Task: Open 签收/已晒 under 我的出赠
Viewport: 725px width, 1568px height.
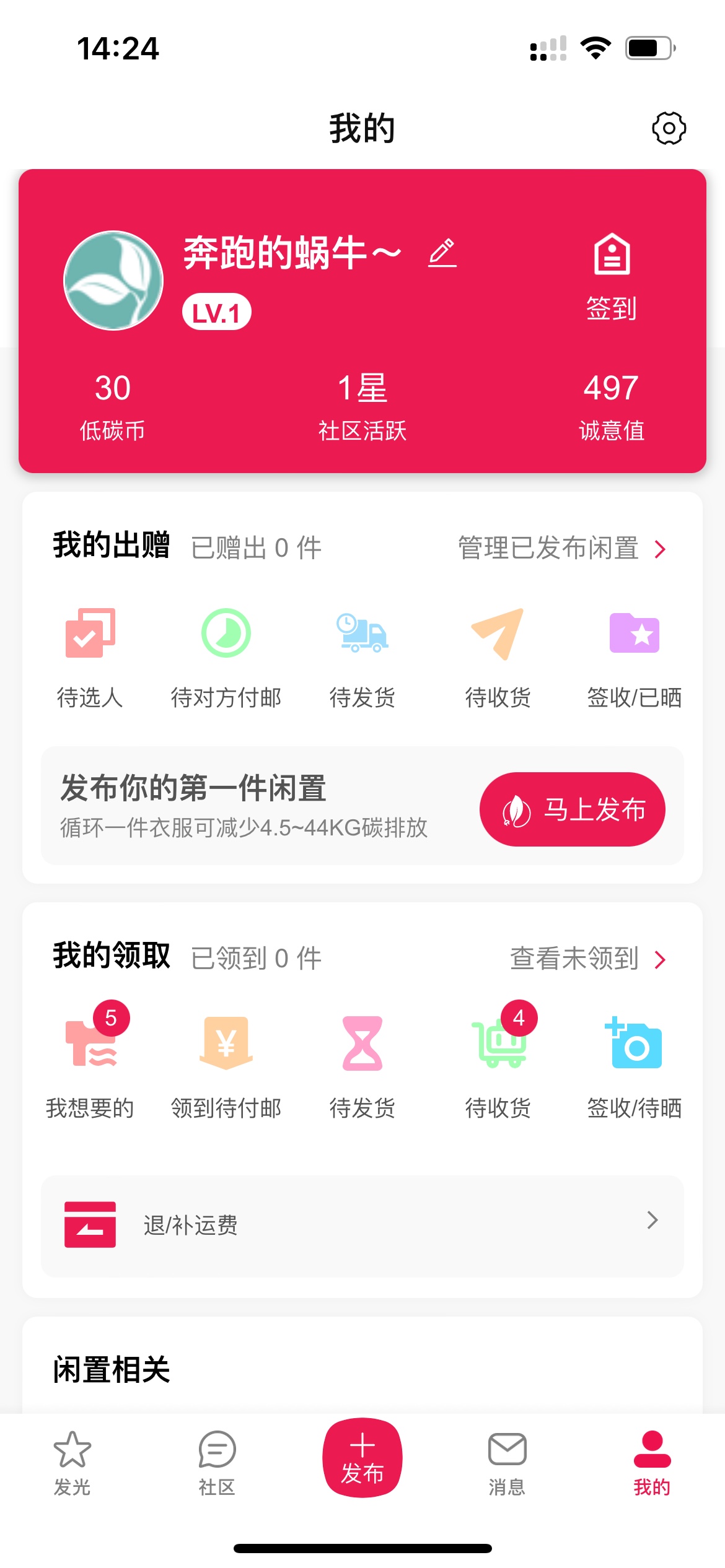Action: pos(634,658)
